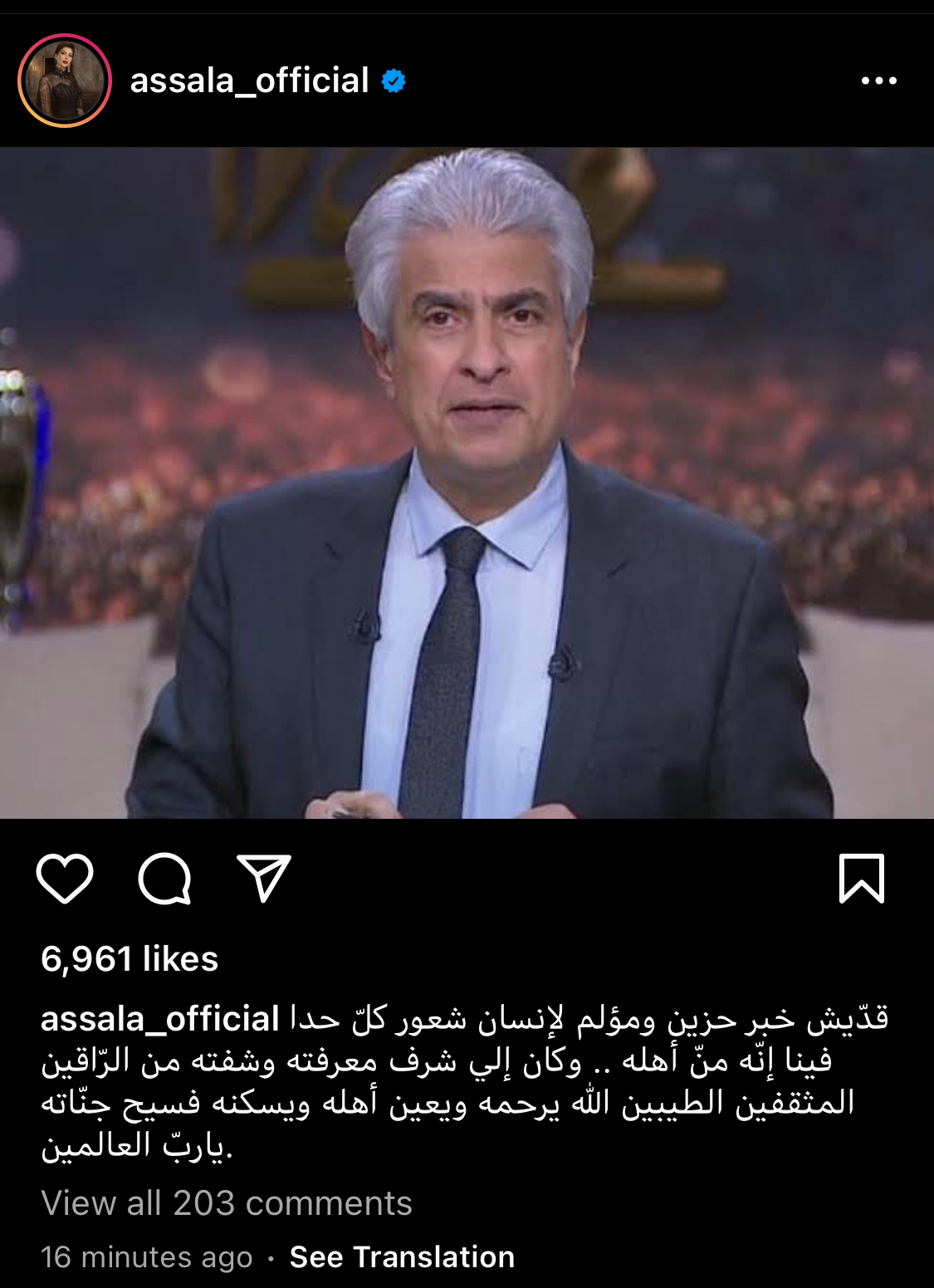
Task: Save this post with the bookmark icon
Action: click(x=862, y=878)
